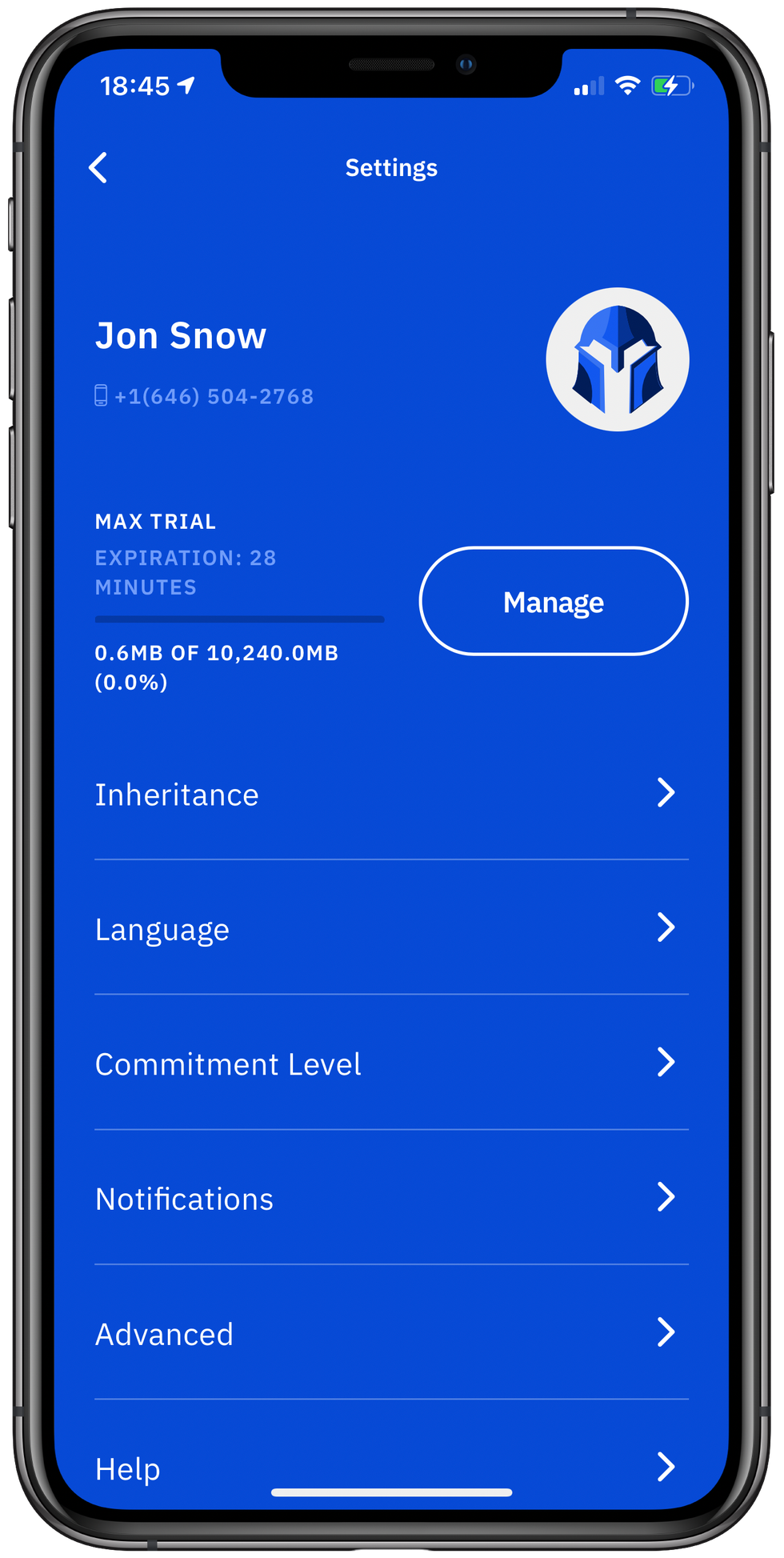Open Advanced settings
This screenshot has height=1558, width=784.
390,1334
